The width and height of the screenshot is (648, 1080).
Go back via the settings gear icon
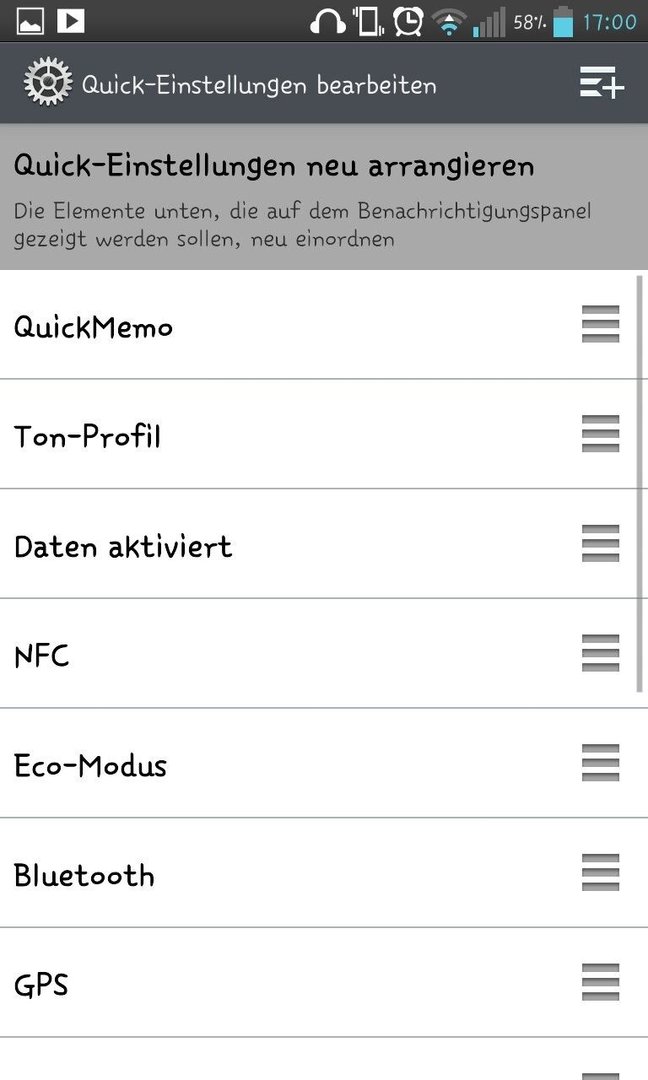[48, 82]
